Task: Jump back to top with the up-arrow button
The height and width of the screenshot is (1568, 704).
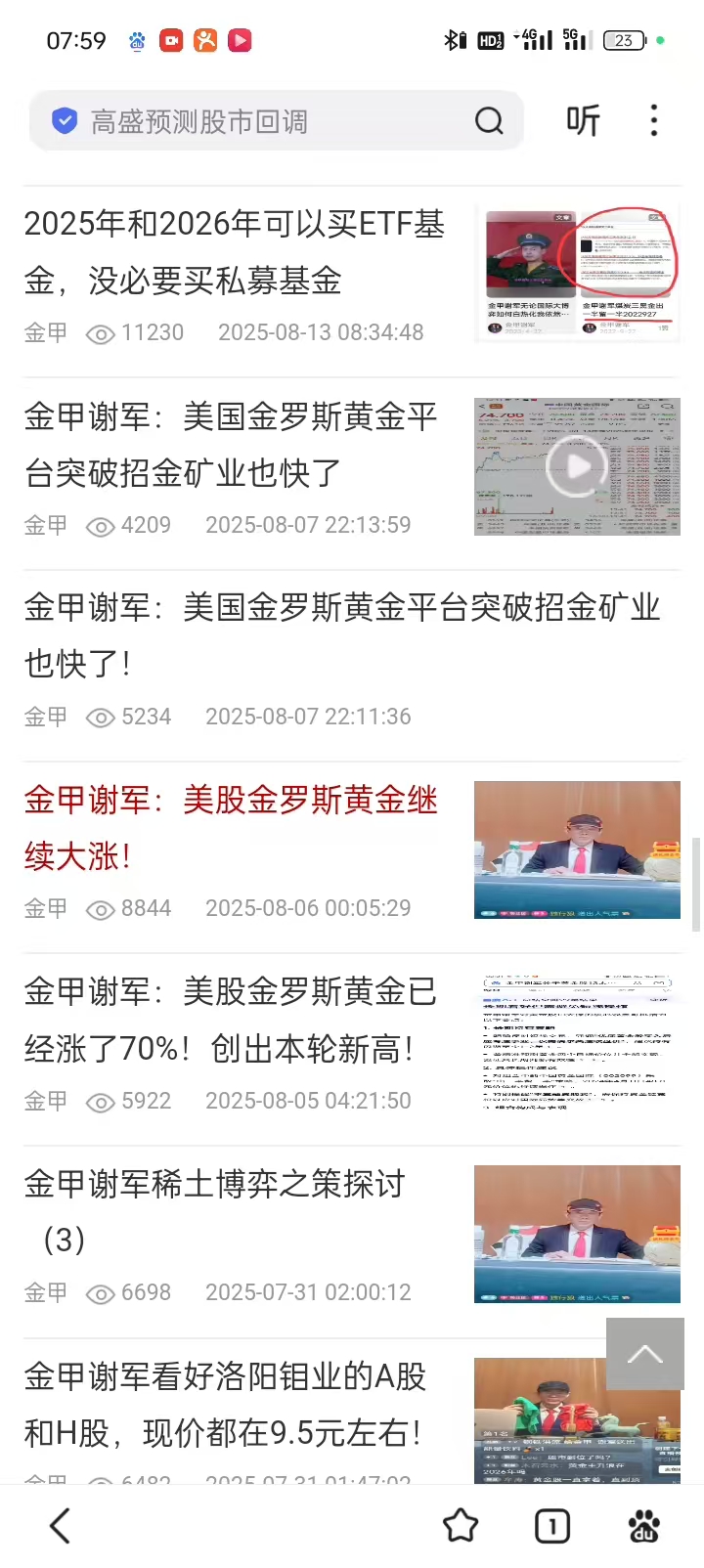Action: (644, 1354)
